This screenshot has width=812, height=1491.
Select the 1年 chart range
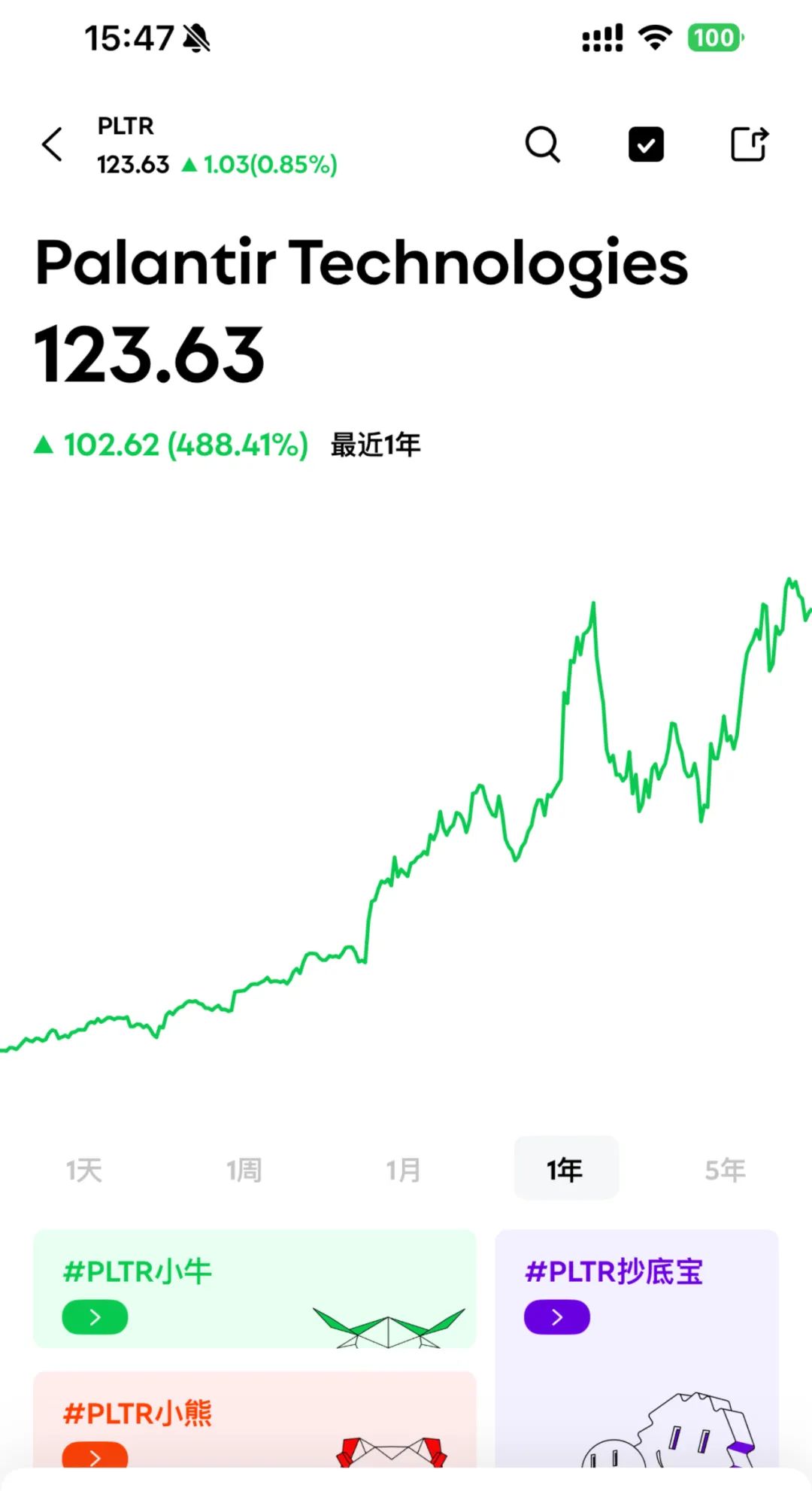point(565,1169)
